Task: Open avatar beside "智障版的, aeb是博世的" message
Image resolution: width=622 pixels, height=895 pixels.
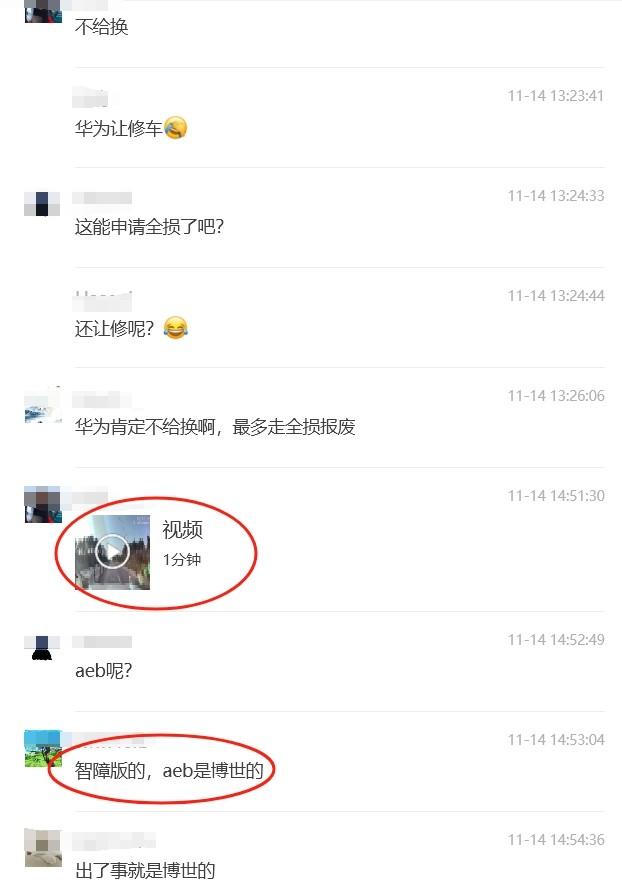Action: point(43,748)
